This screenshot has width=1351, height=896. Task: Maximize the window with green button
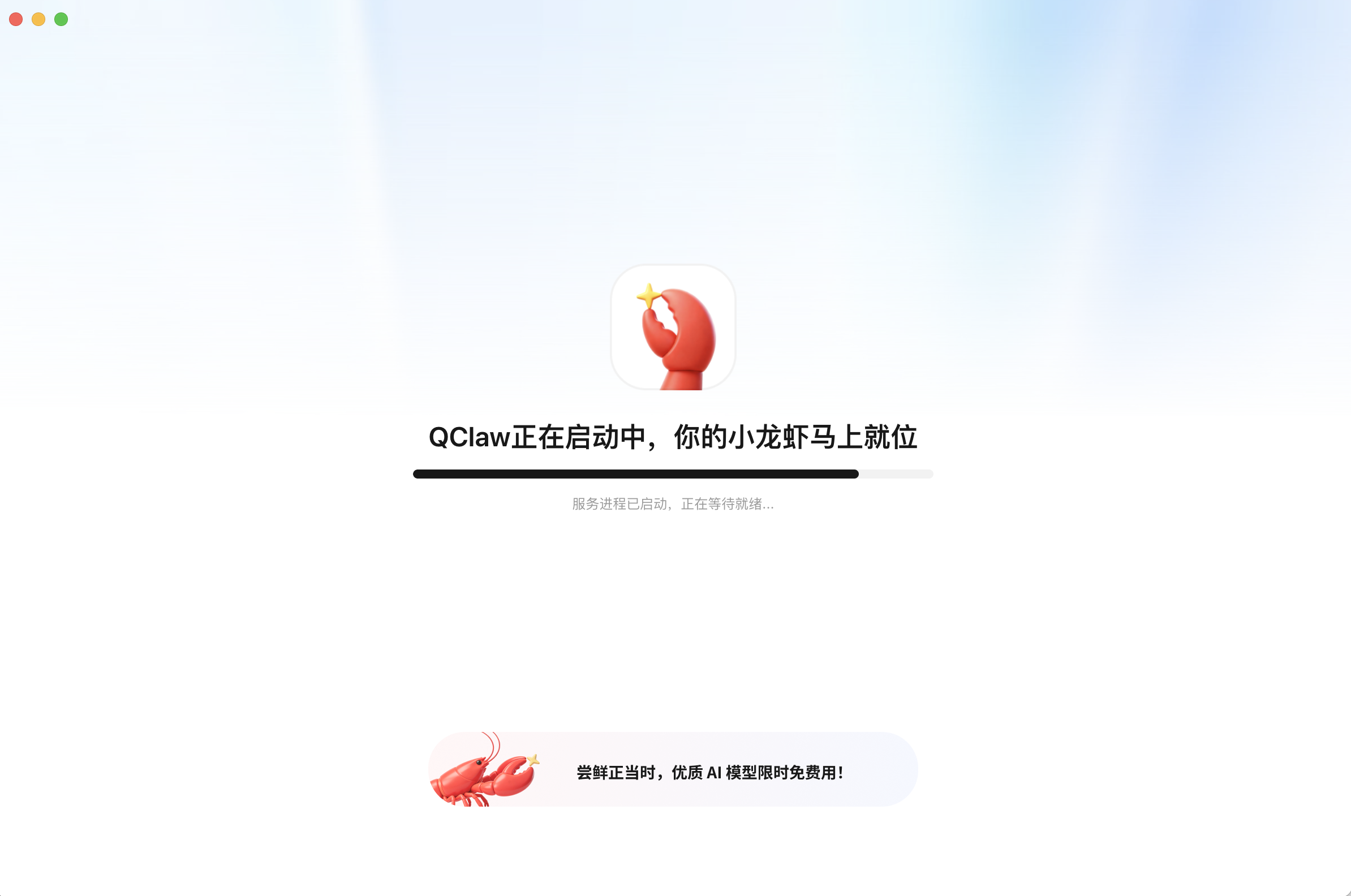(61, 19)
